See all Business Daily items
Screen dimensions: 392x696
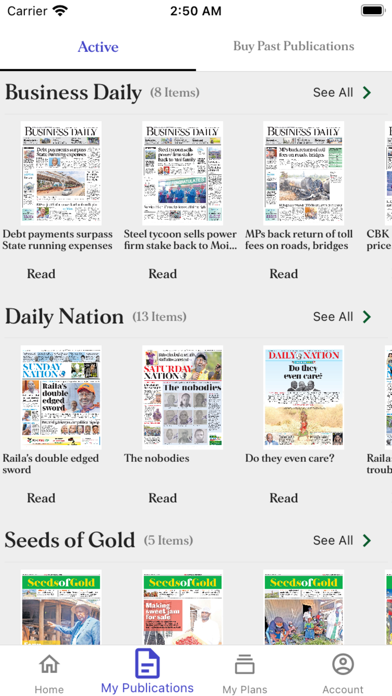coord(342,92)
